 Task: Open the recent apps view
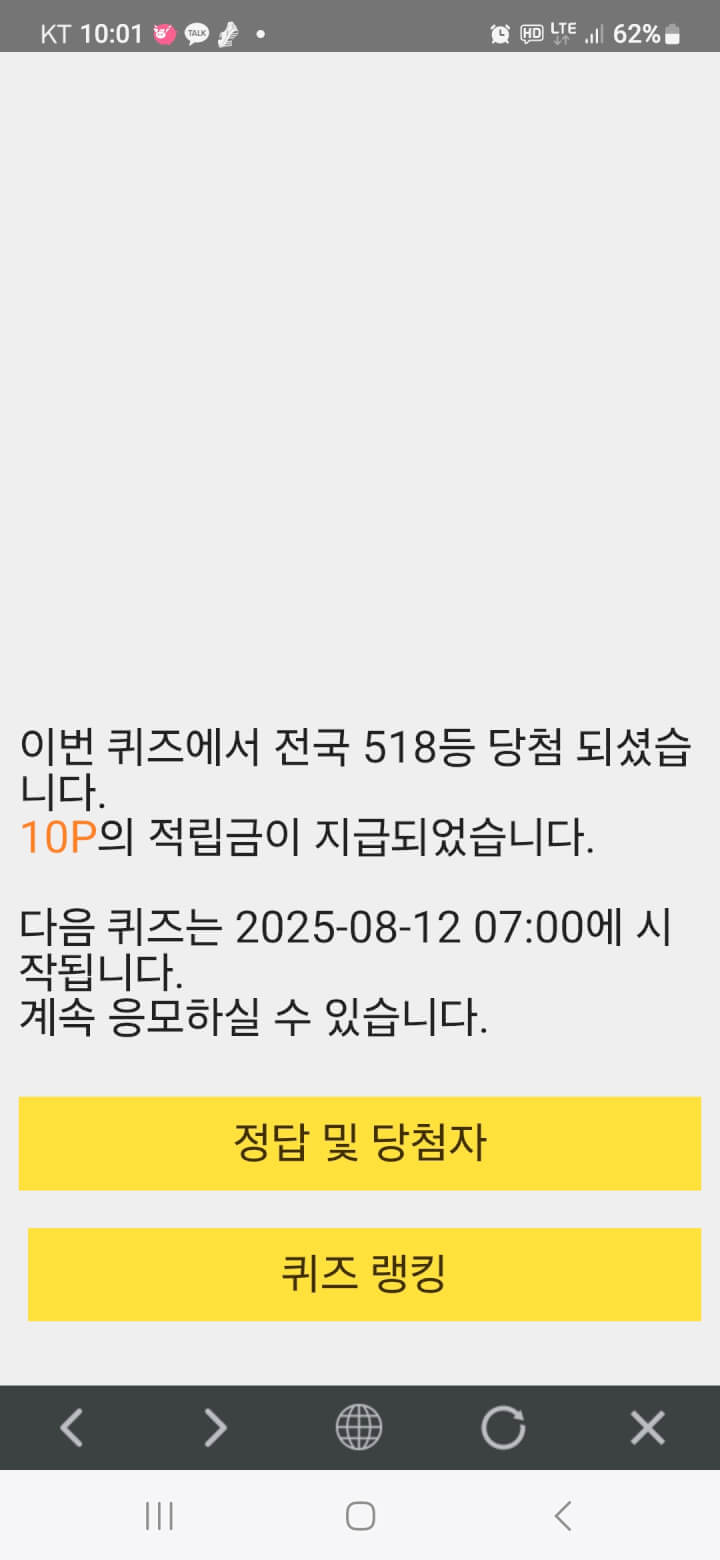click(159, 1516)
